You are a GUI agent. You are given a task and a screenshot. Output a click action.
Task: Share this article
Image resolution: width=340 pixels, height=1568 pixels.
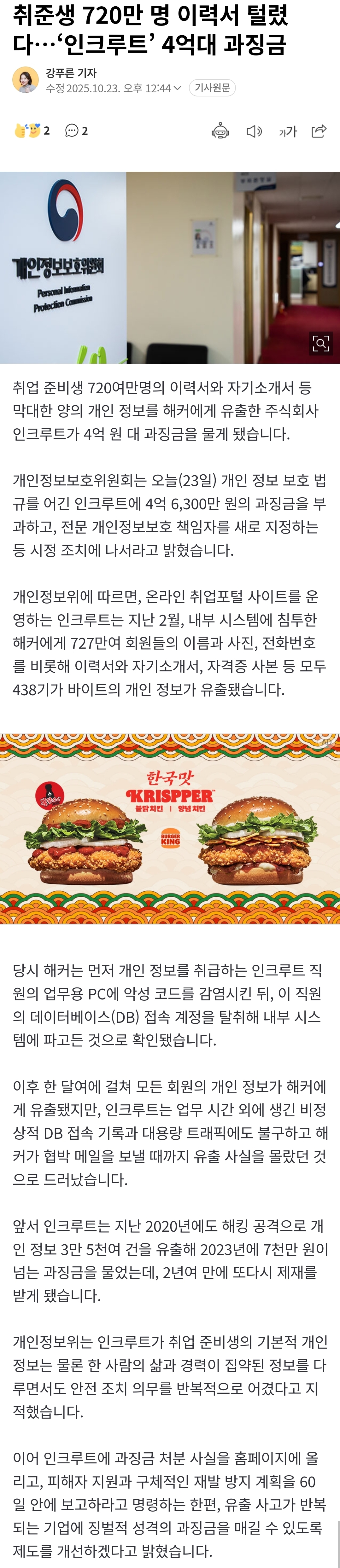pos(319,131)
